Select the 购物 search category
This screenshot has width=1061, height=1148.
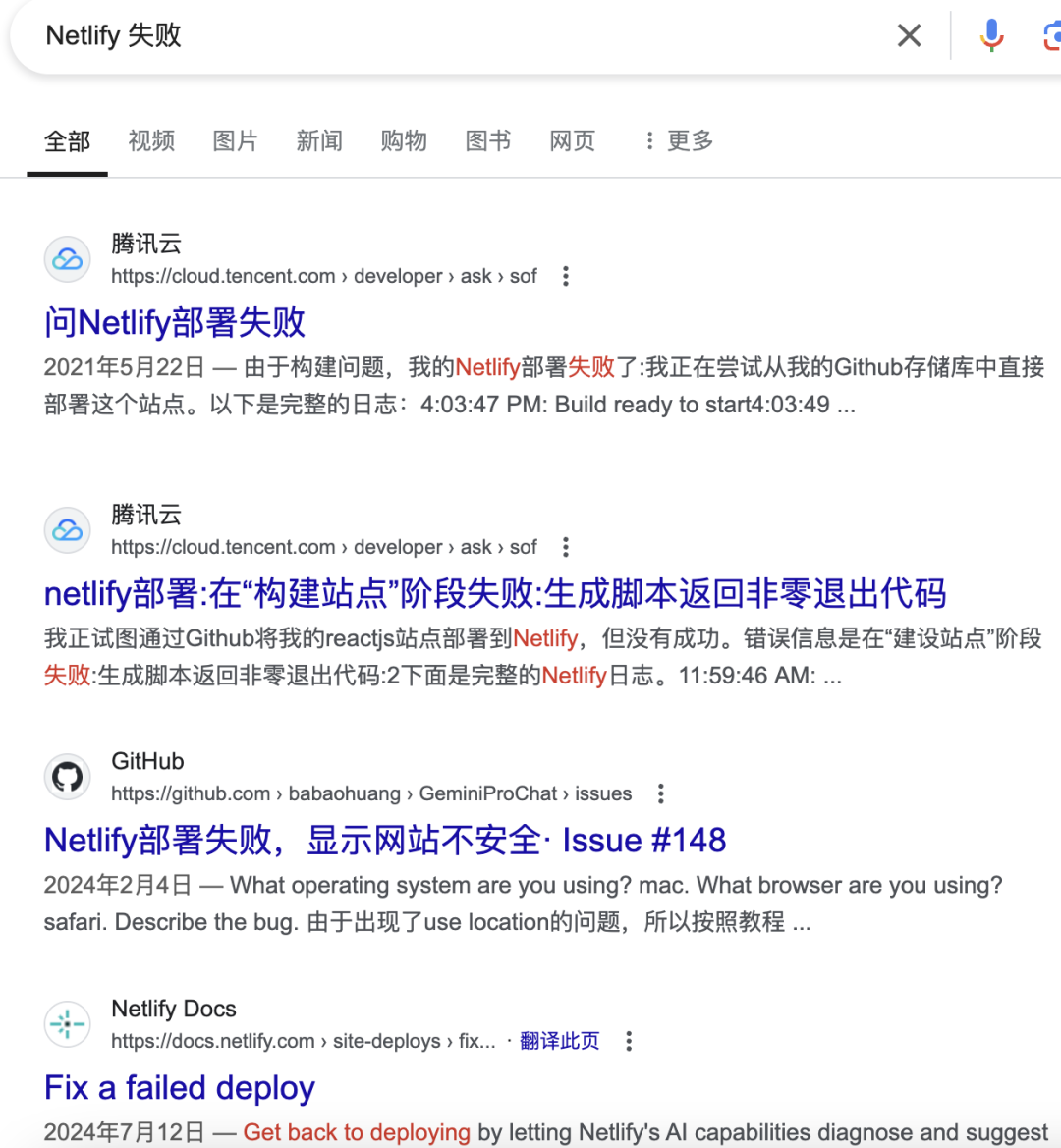click(404, 140)
